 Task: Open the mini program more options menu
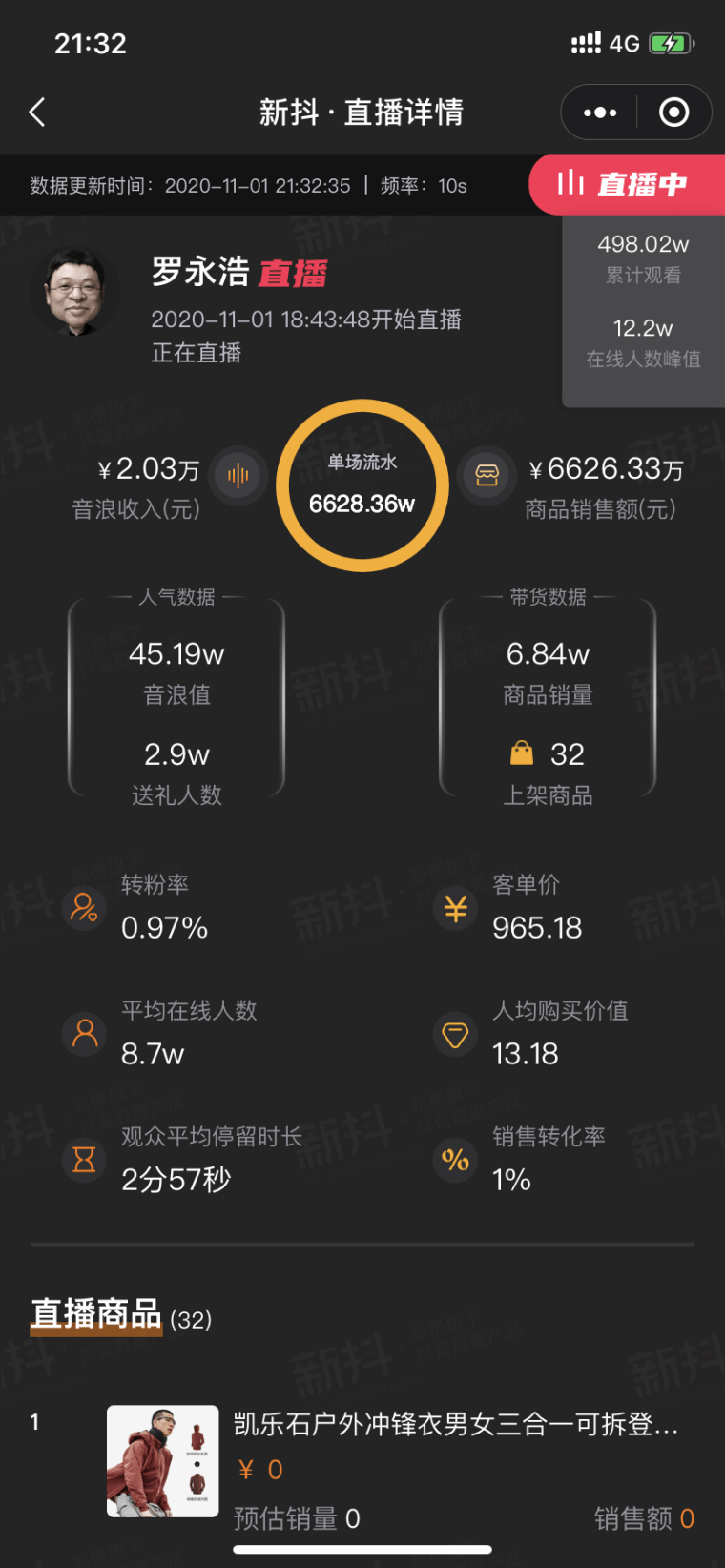600,113
